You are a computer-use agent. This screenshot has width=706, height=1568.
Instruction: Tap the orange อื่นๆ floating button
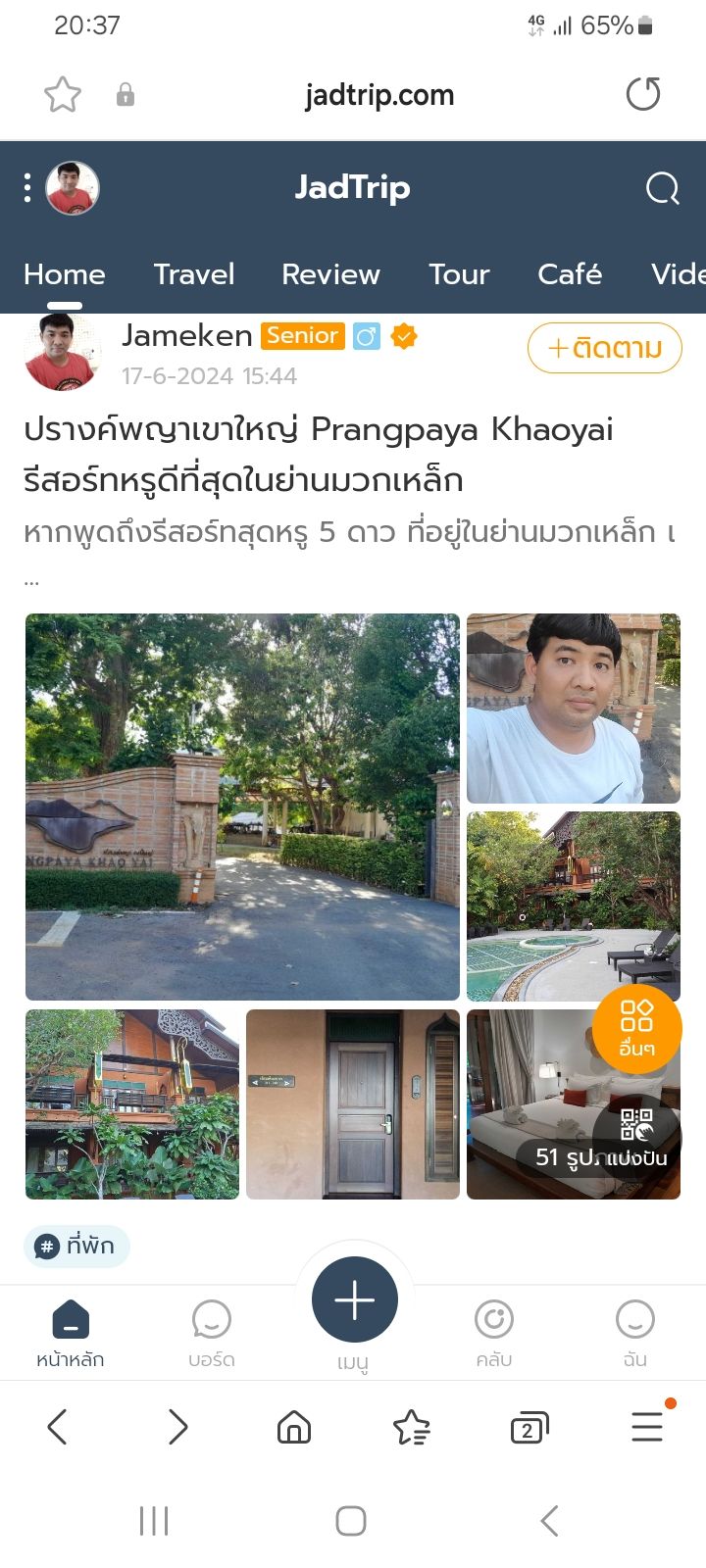point(636,1028)
